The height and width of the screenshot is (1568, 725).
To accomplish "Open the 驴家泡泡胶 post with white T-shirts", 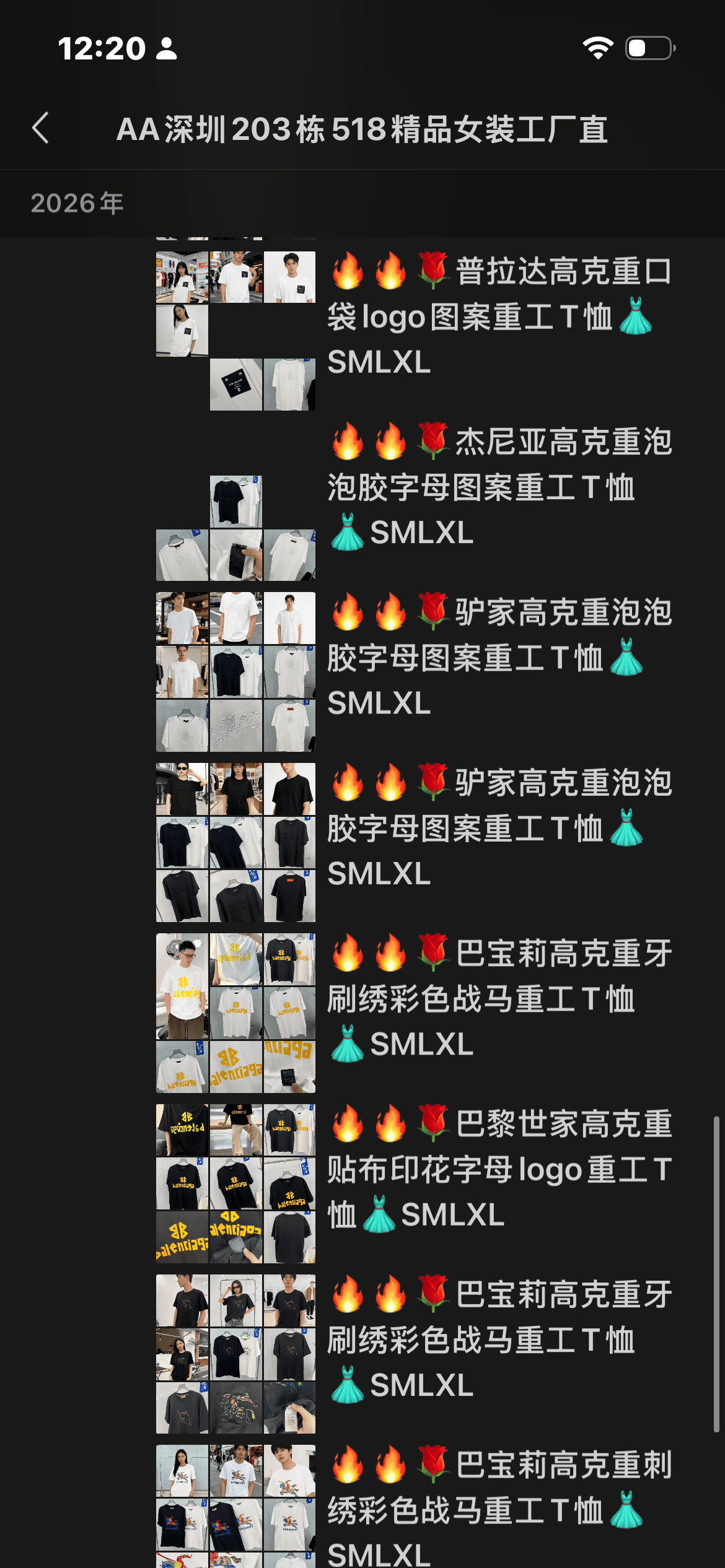I will click(x=499, y=657).
